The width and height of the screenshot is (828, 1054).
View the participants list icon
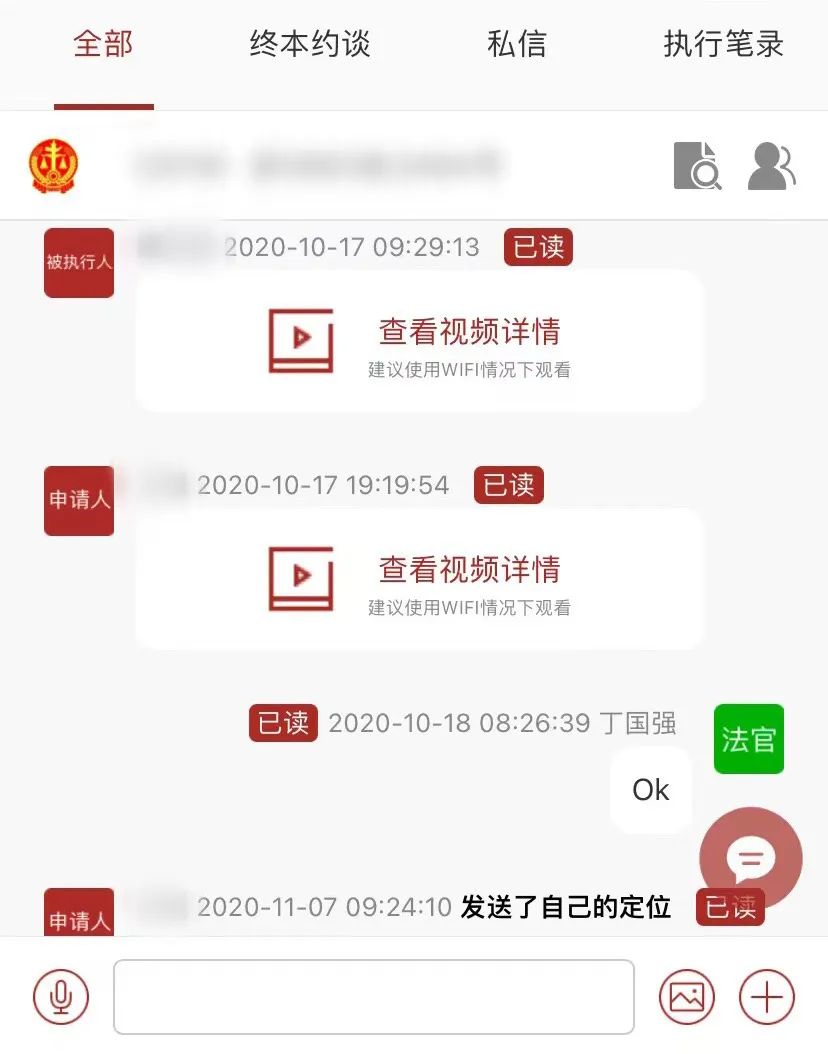tap(771, 166)
